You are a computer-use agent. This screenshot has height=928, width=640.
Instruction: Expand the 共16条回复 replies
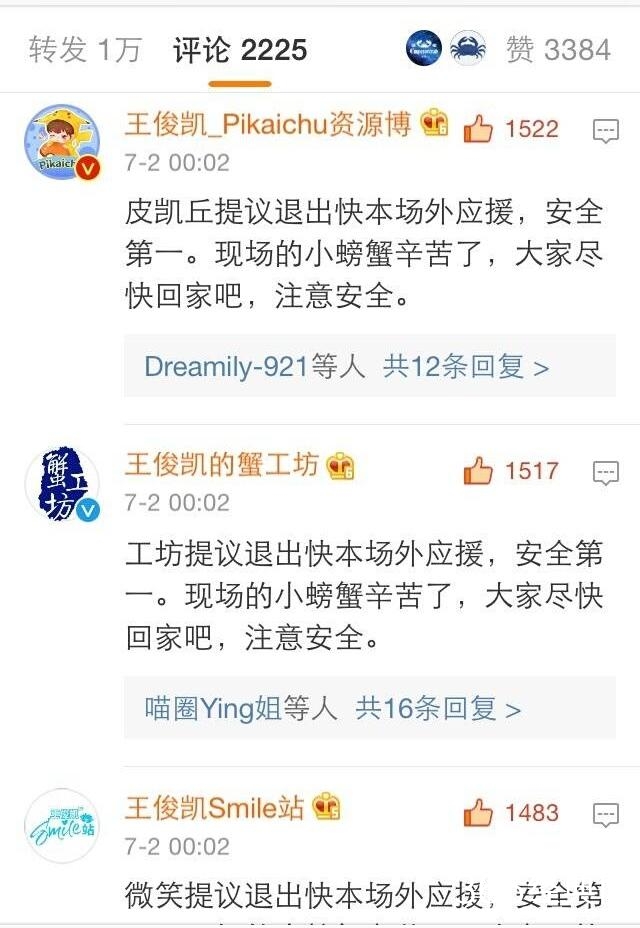tap(438, 709)
